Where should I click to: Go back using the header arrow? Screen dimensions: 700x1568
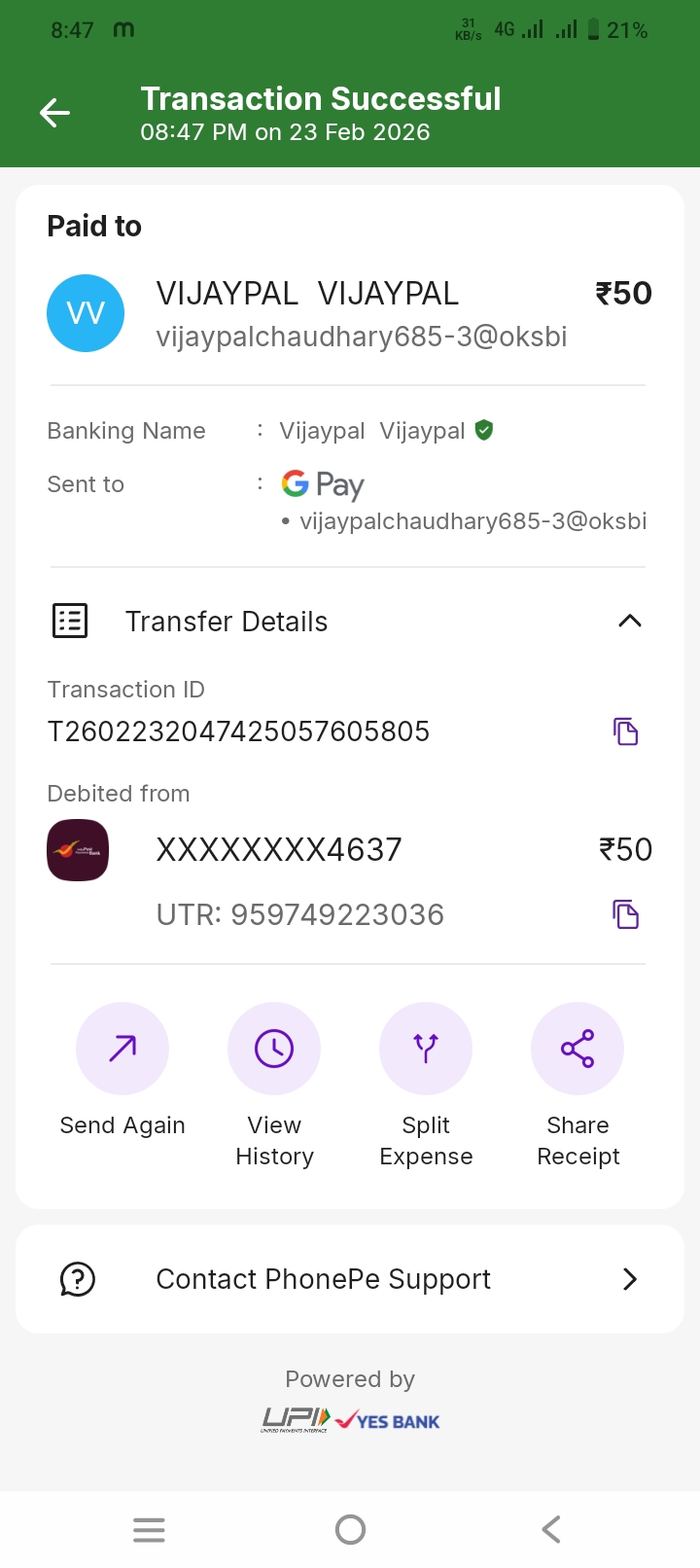pyautogui.click(x=54, y=113)
